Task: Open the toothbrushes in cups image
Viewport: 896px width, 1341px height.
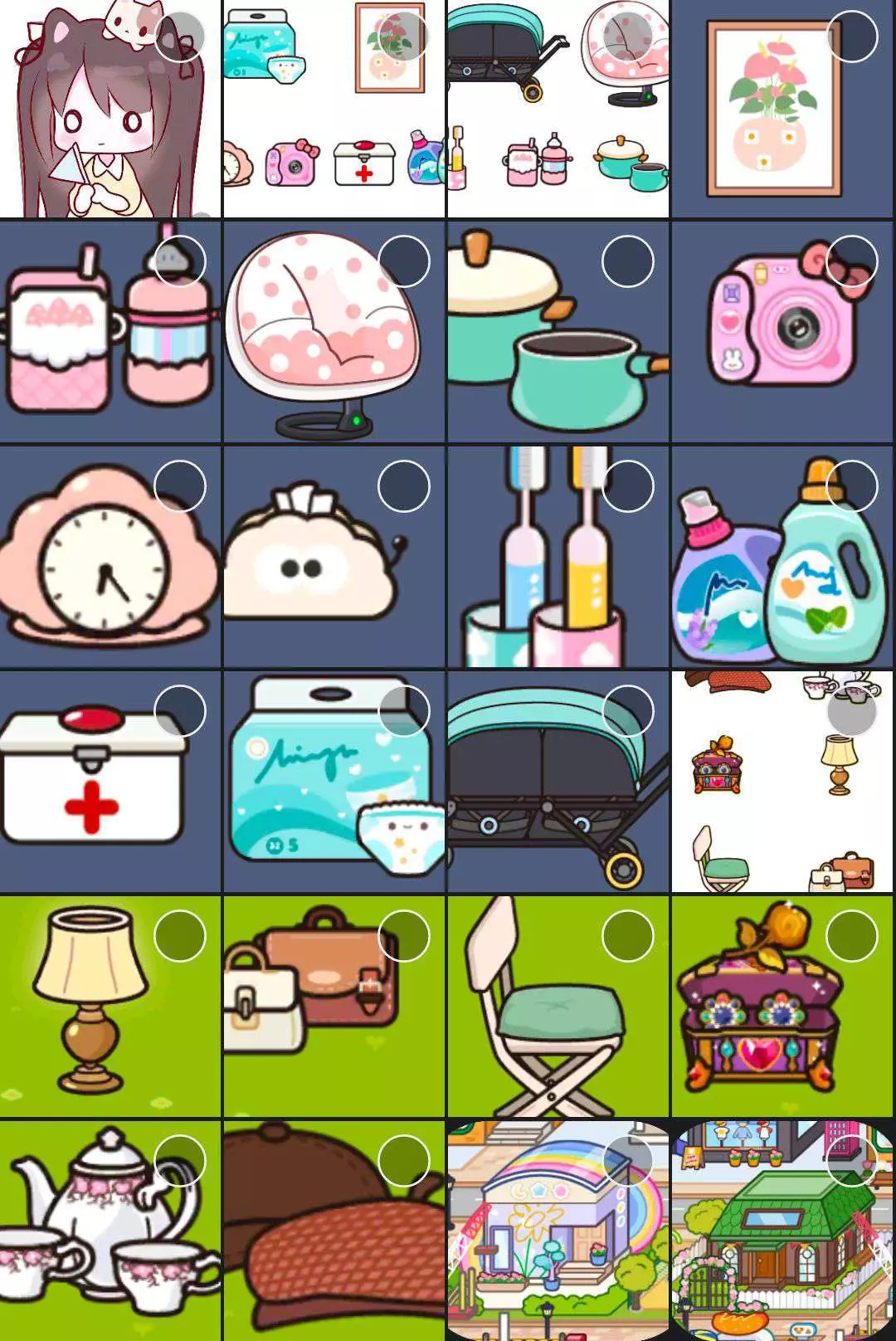Action: tap(558, 556)
